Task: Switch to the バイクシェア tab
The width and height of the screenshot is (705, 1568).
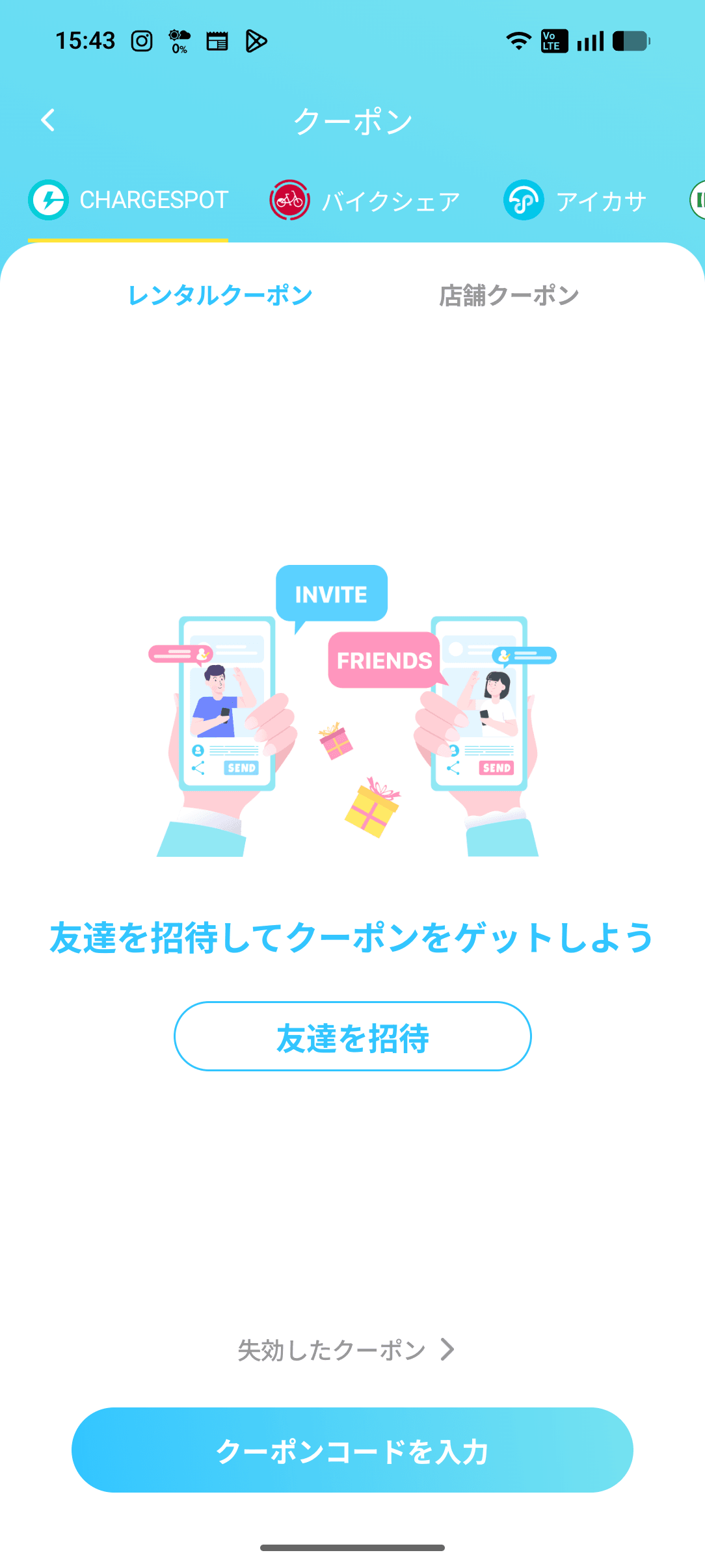Action: pyautogui.click(x=366, y=201)
